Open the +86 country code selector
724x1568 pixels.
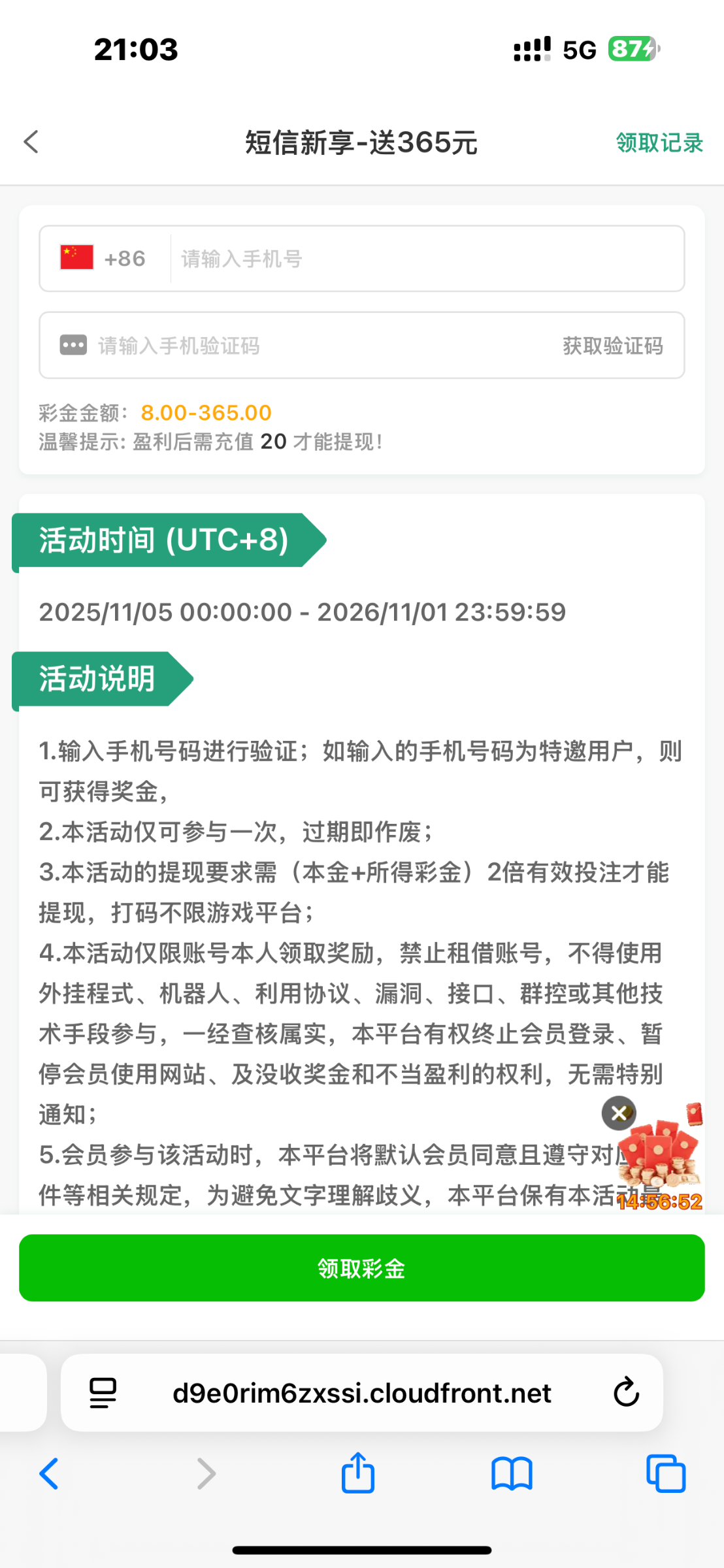125,258
